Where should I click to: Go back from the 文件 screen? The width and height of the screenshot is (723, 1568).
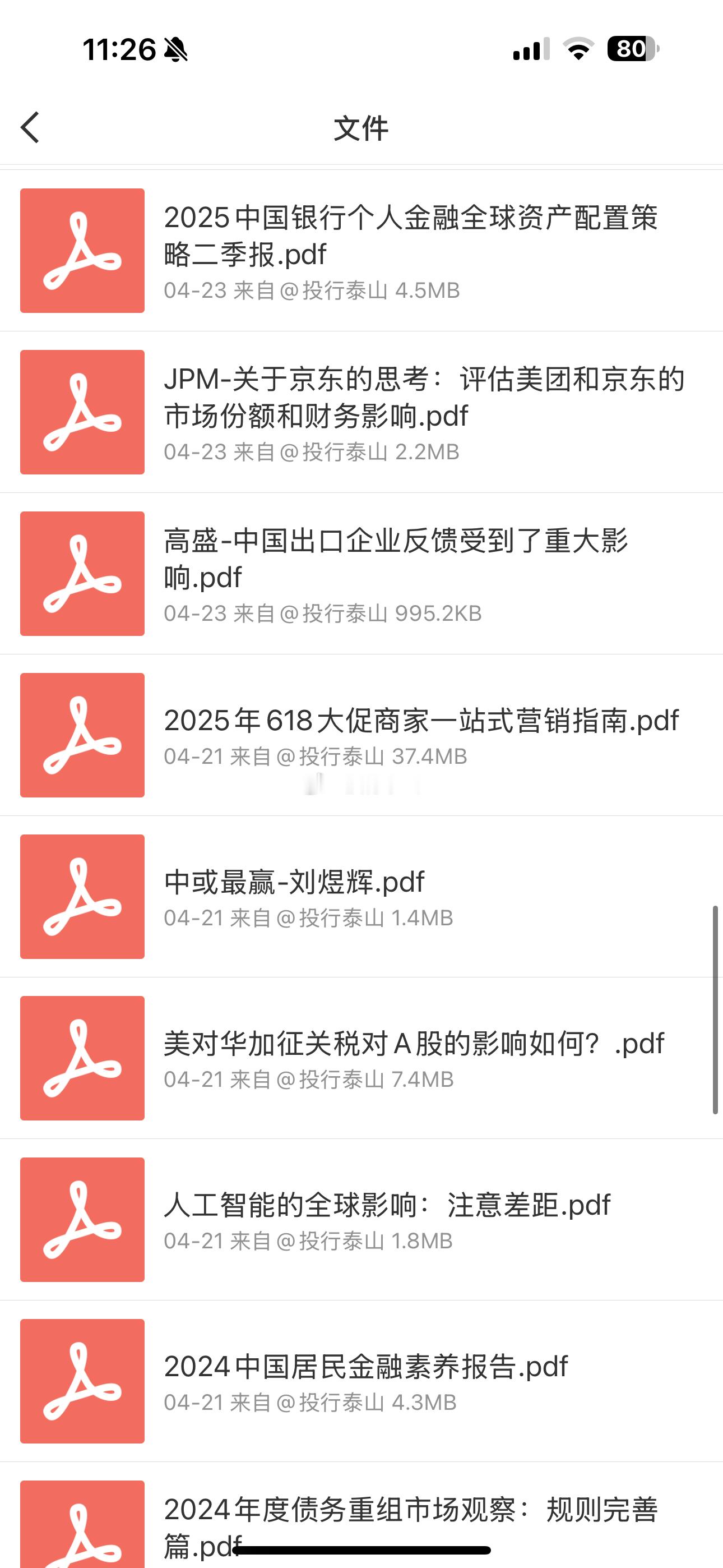30,127
